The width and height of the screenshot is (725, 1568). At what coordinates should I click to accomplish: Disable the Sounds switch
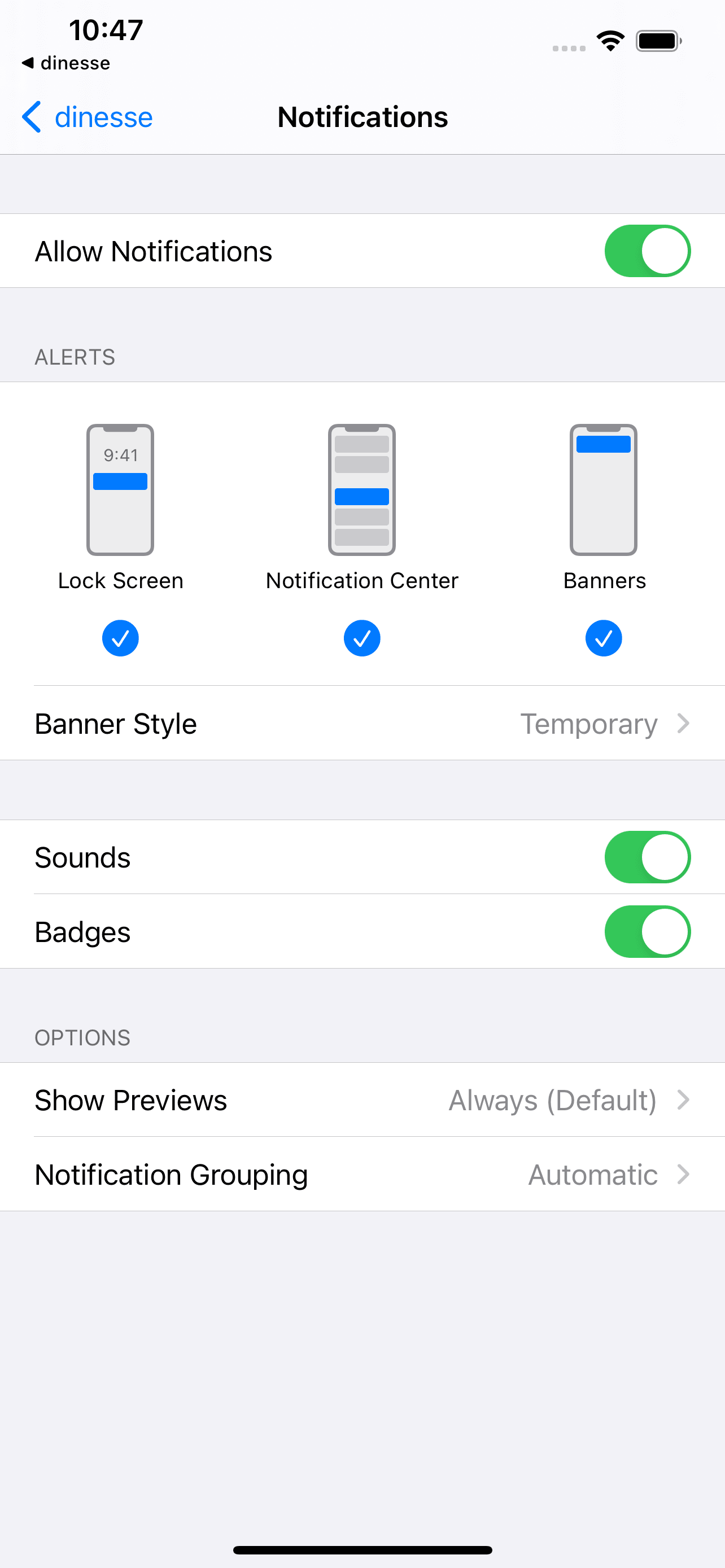point(647,857)
